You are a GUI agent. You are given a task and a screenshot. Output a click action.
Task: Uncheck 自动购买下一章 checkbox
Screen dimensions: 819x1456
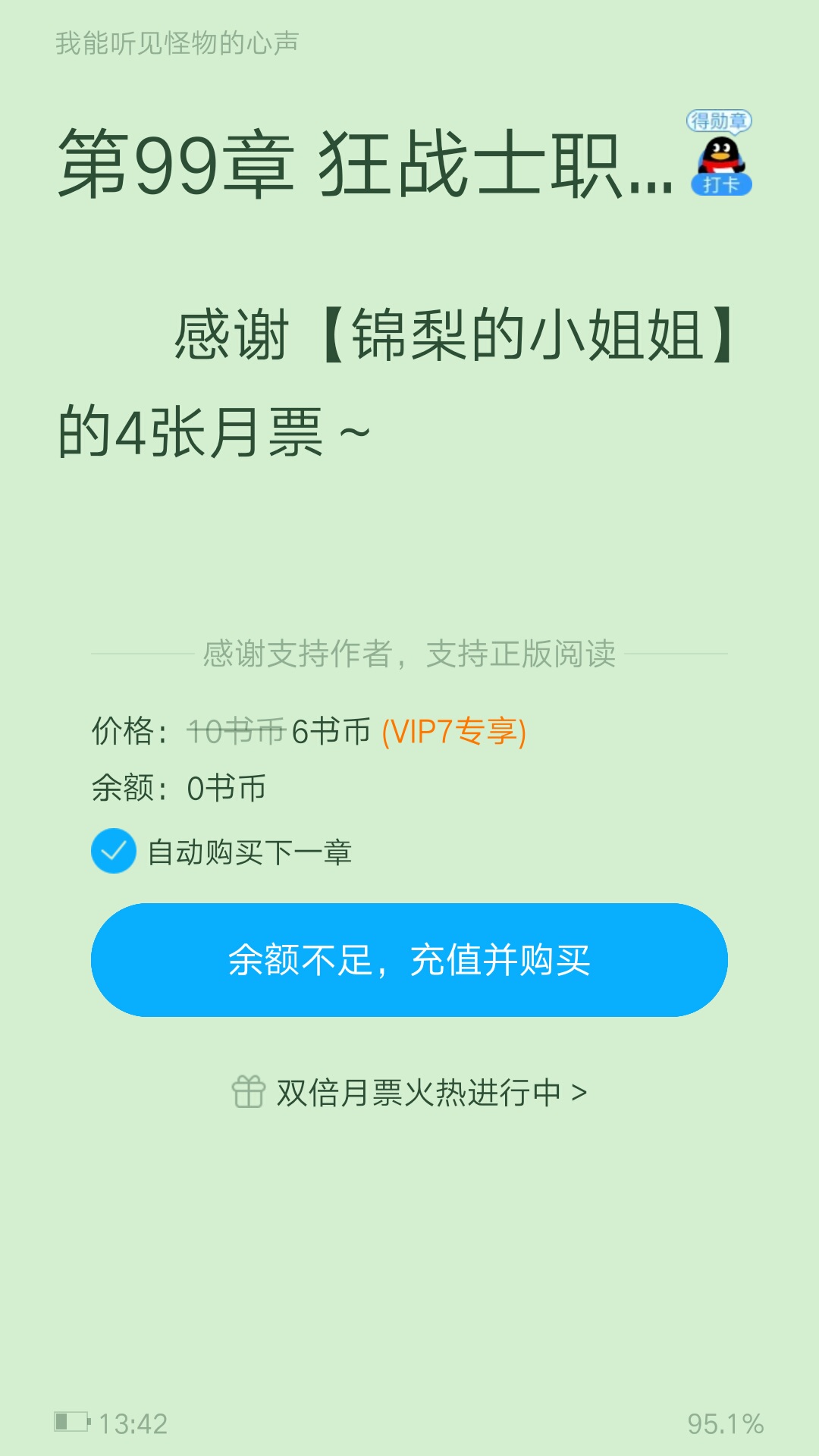tap(114, 851)
